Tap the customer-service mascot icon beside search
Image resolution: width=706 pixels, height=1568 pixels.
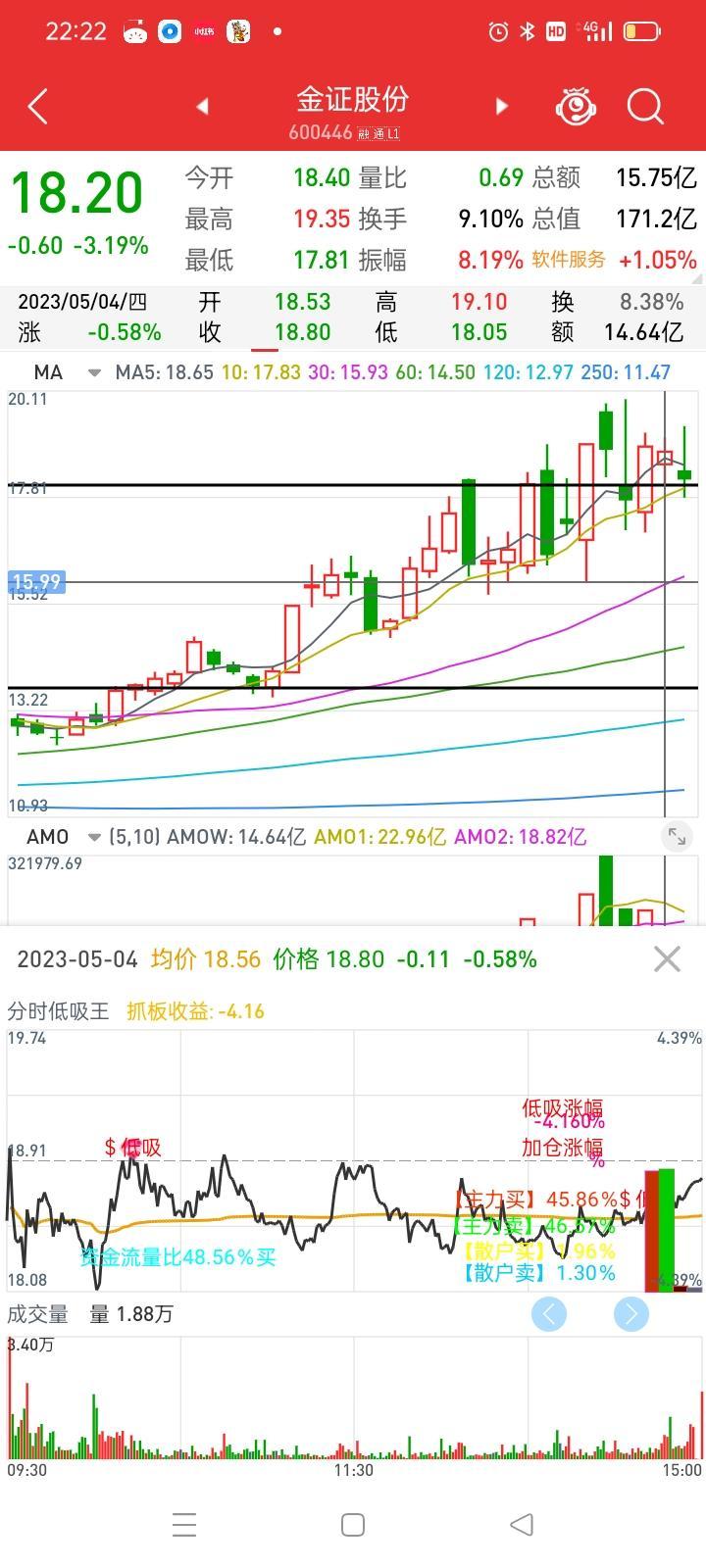576,106
